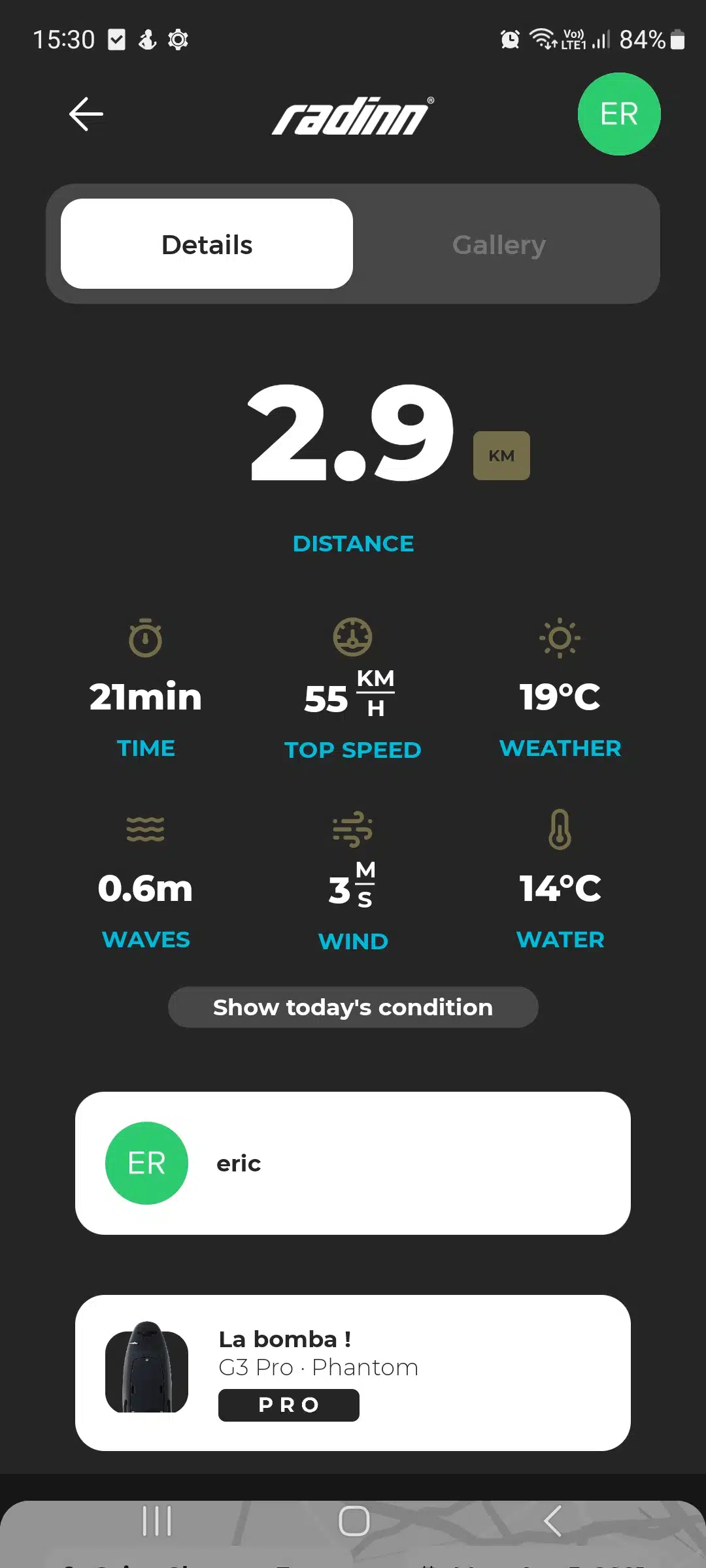The width and height of the screenshot is (706, 1568).
Task: Select the Details tab
Action: click(x=207, y=244)
